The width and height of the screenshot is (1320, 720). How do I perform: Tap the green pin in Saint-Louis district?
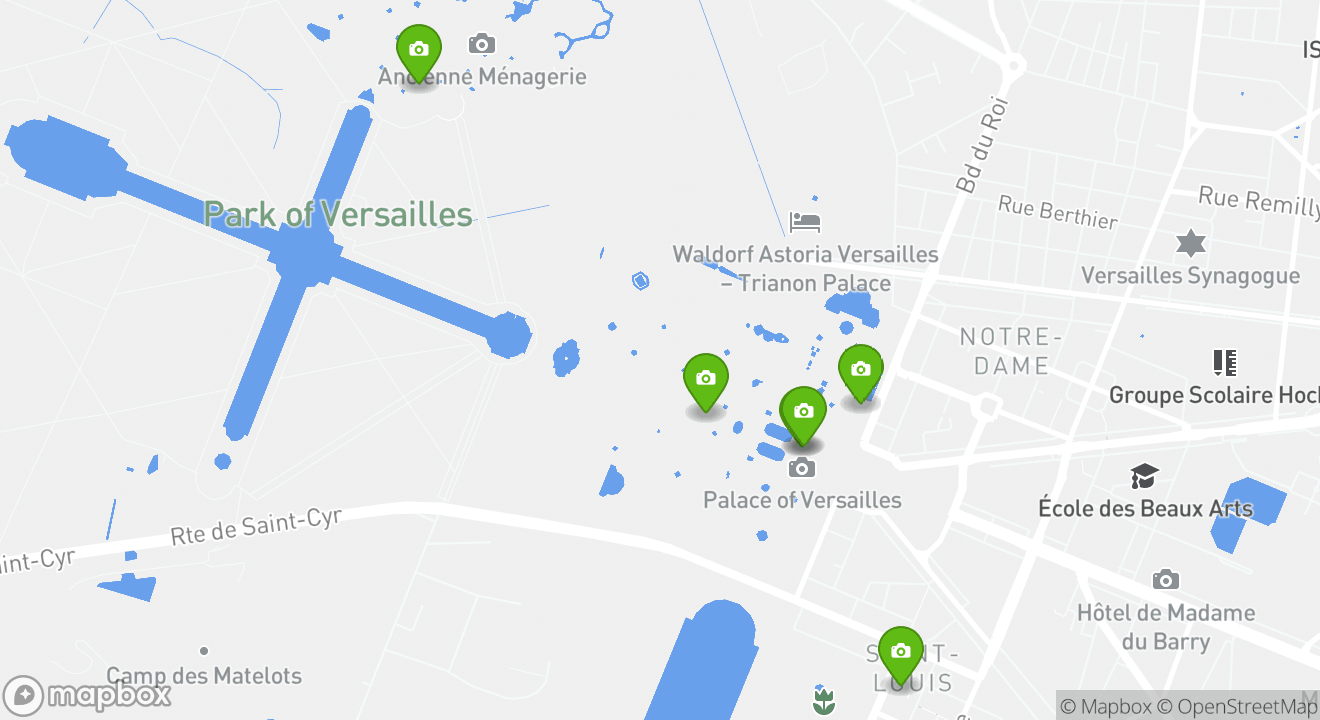click(x=900, y=651)
